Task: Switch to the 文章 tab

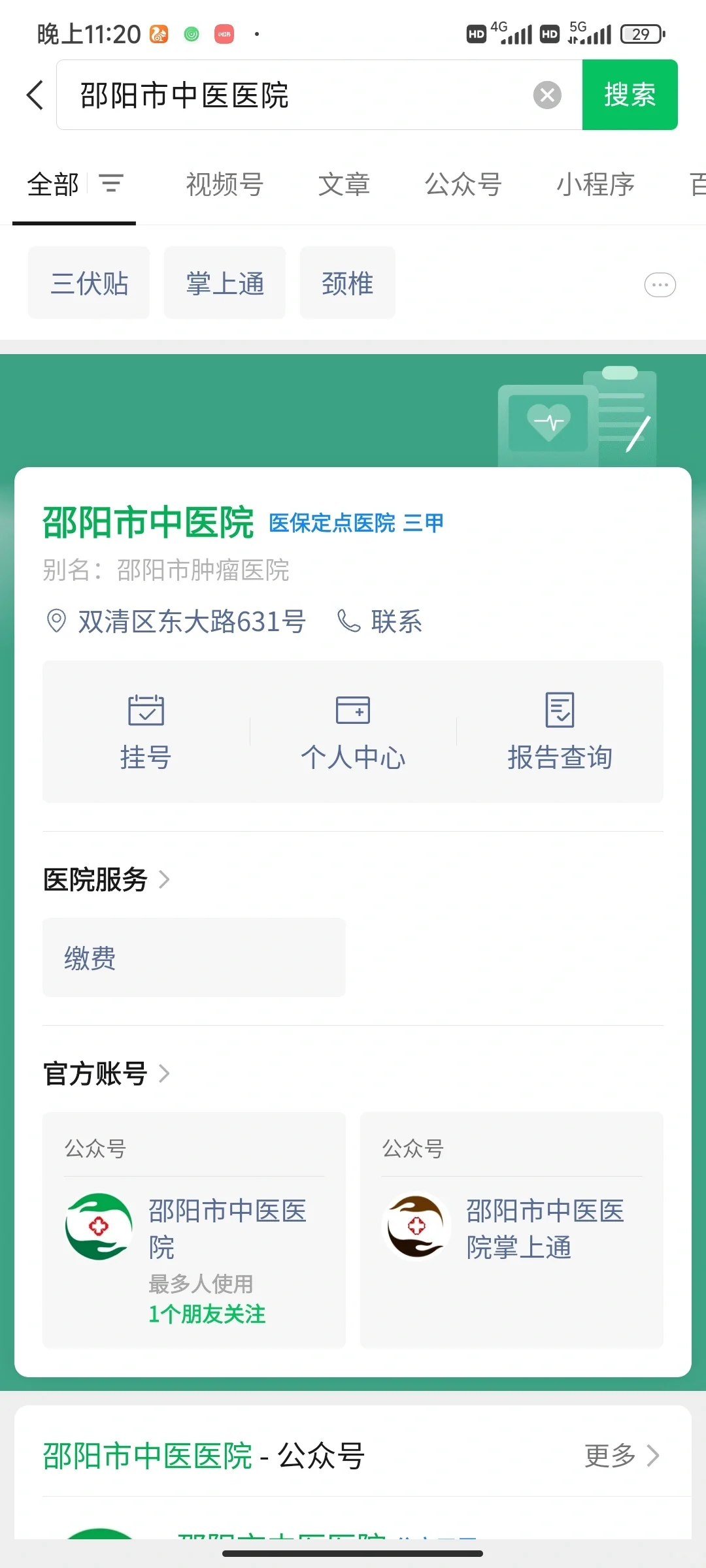Action: (344, 184)
